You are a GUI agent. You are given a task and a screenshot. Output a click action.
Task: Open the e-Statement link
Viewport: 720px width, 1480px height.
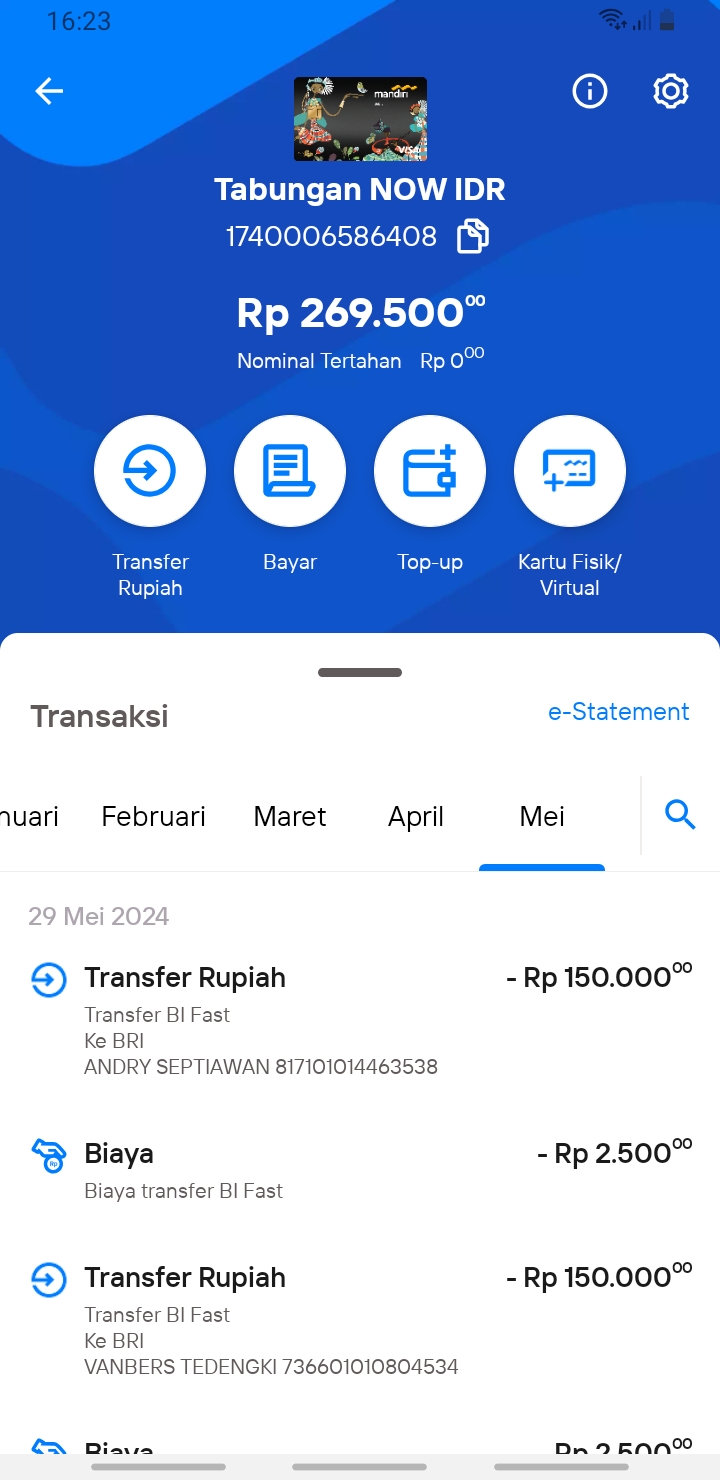(x=619, y=712)
